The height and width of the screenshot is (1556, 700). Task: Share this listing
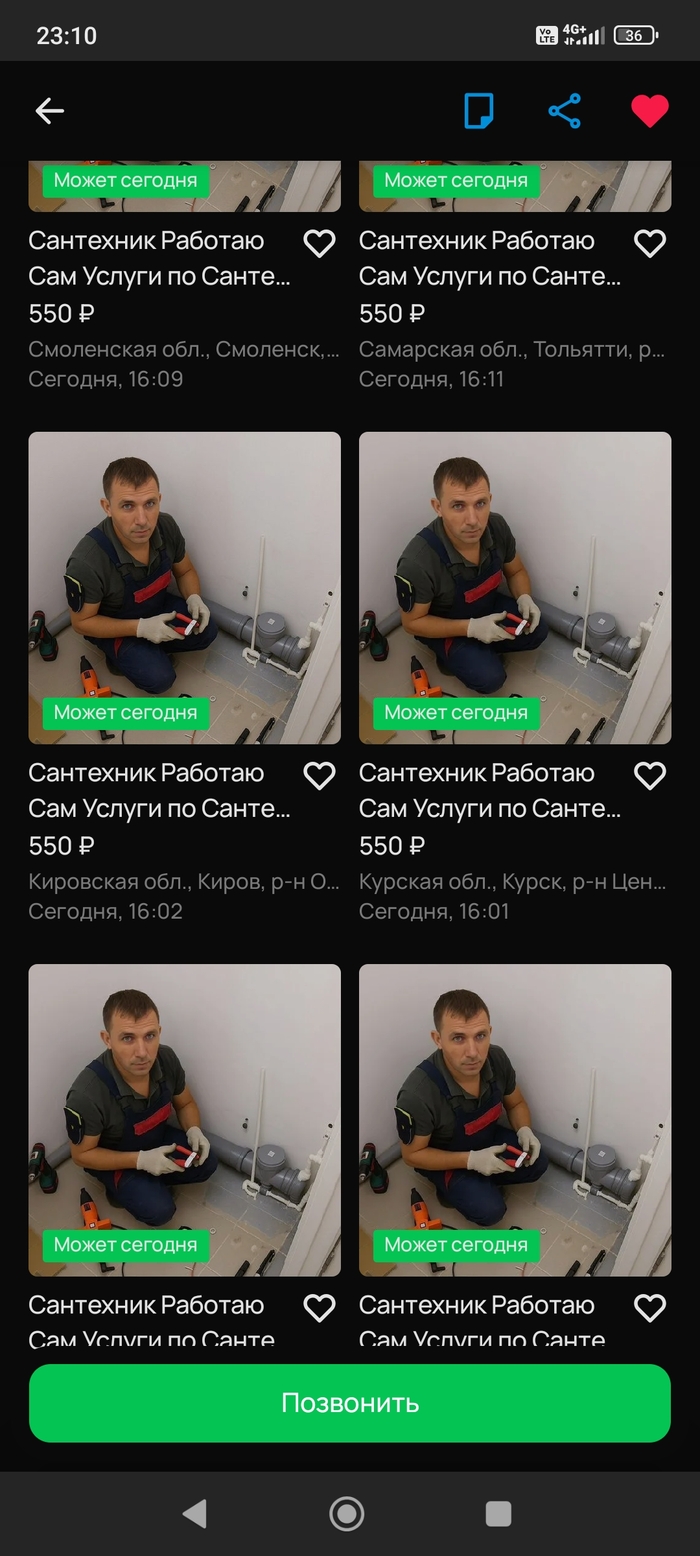(565, 111)
